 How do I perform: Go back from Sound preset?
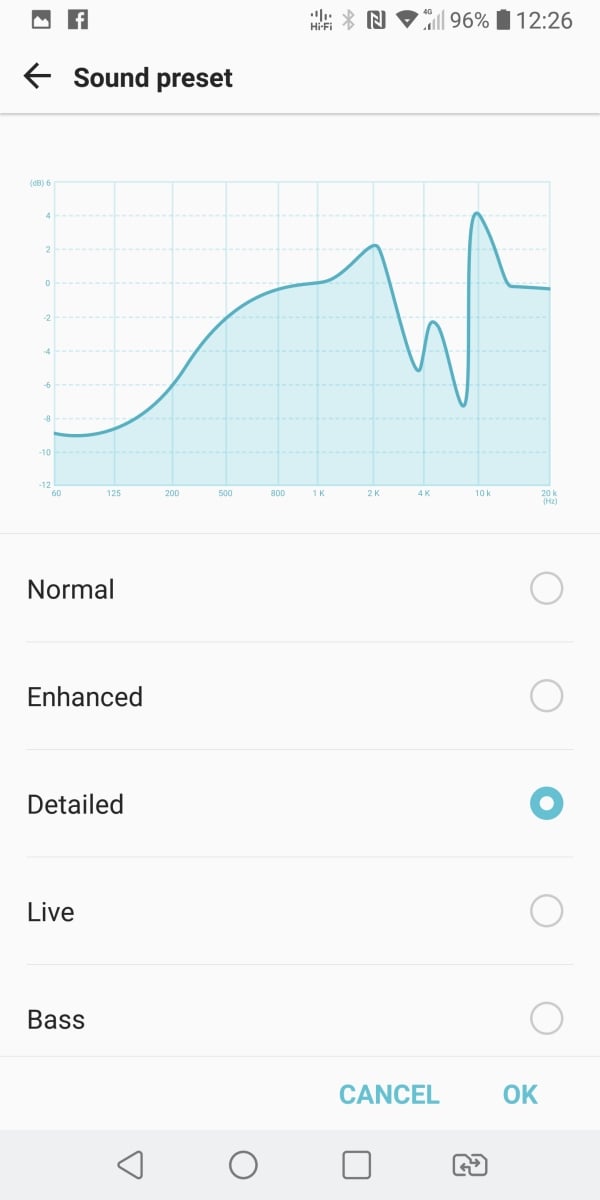point(37,77)
